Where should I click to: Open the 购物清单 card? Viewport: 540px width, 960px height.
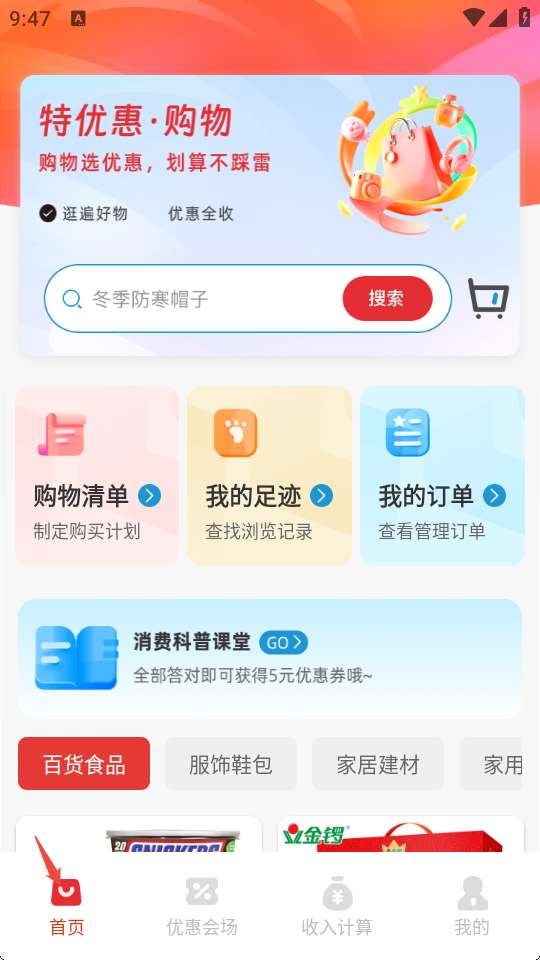[97, 475]
